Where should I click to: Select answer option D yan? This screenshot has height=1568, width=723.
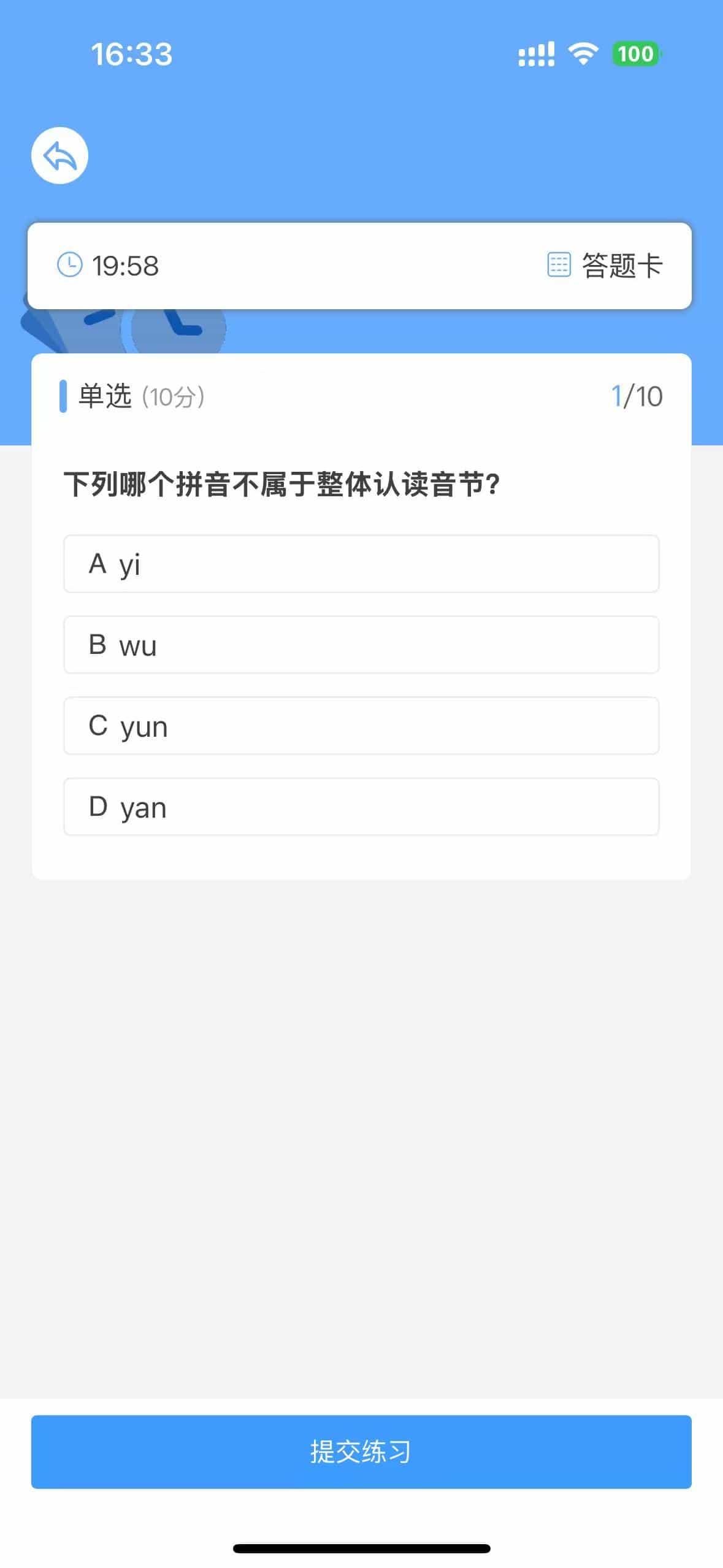pyautogui.click(x=361, y=807)
